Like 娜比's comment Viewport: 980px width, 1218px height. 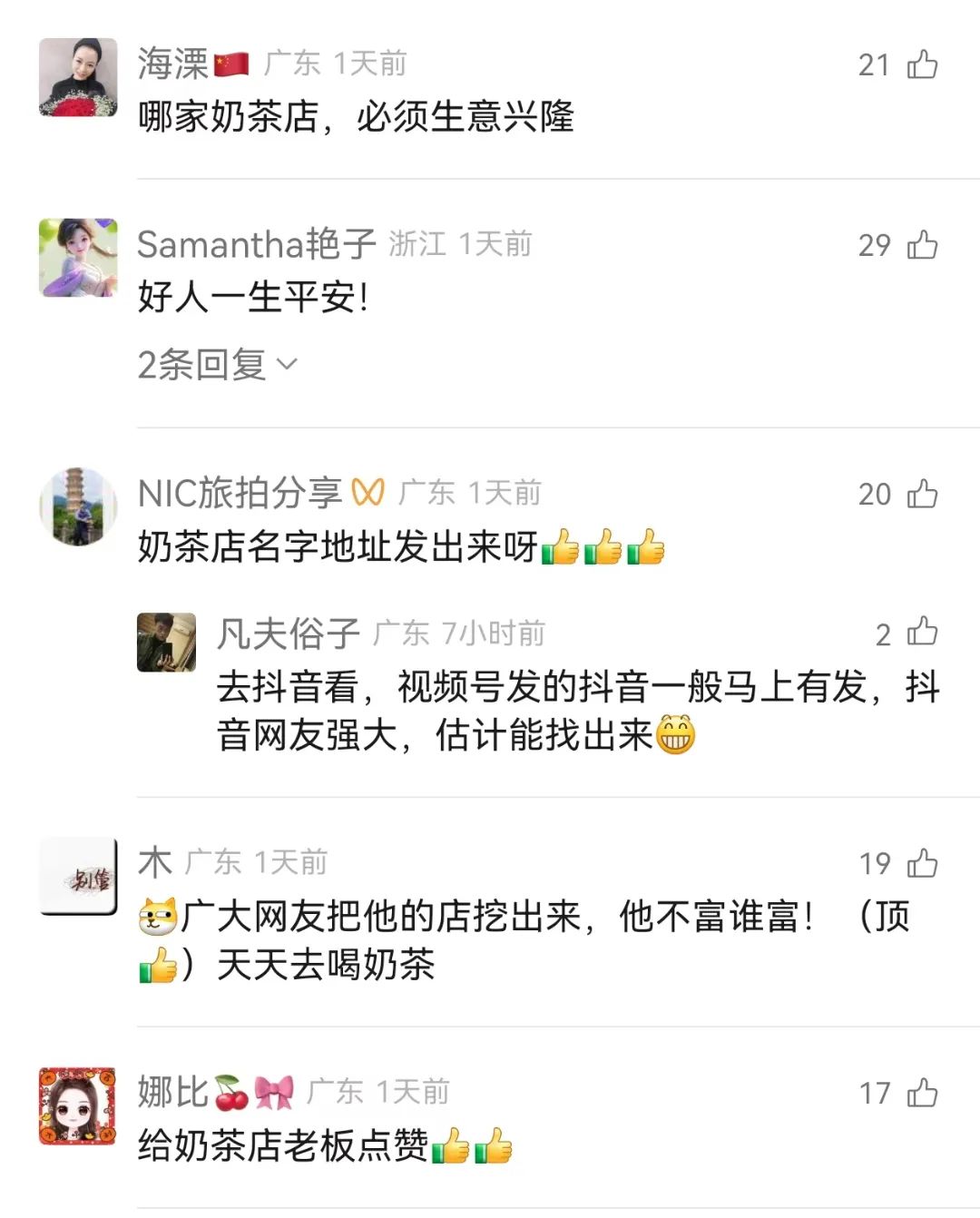tap(922, 1093)
